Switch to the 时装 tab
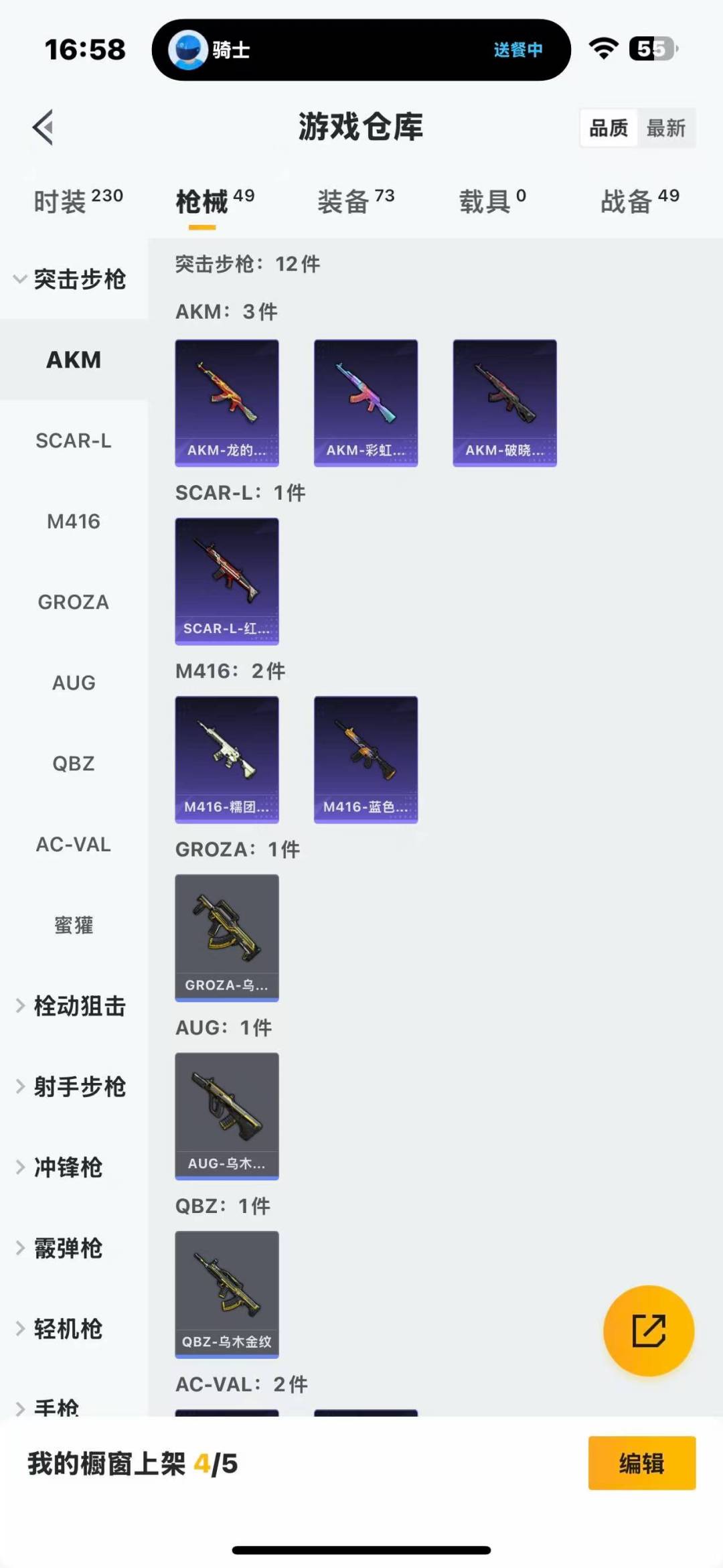This screenshot has width=723, height=1568. (78, 200)
